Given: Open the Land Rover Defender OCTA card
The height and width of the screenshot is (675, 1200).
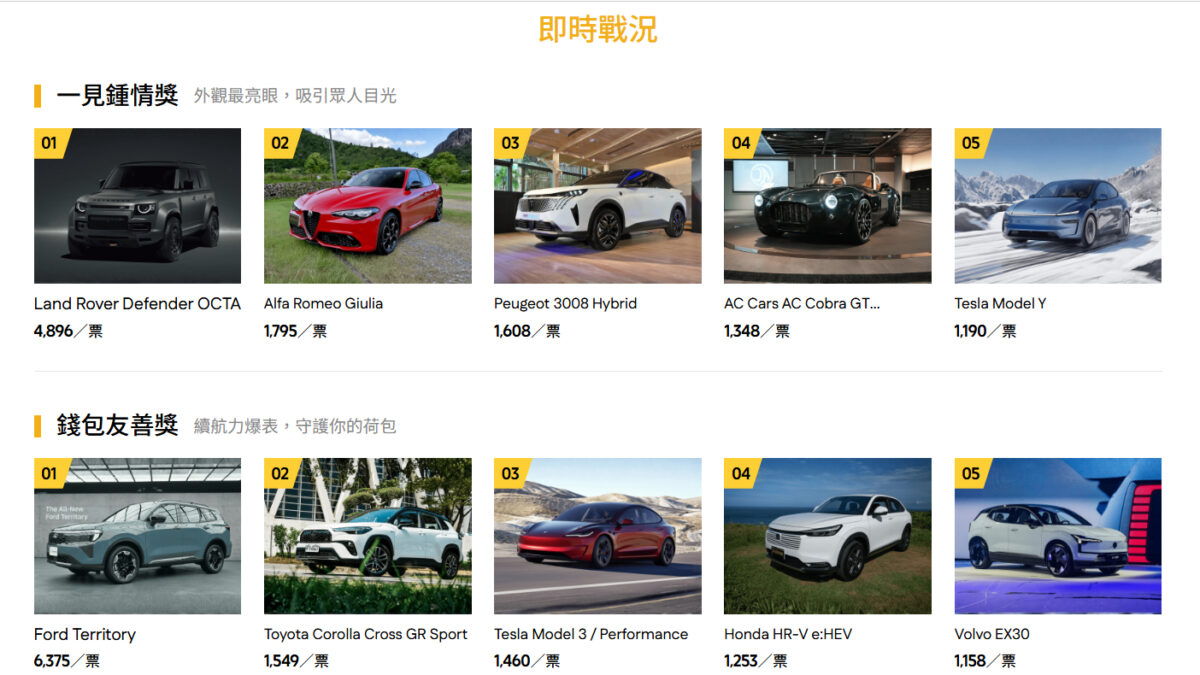Looking at the screenshot, I should click(137, 206).
